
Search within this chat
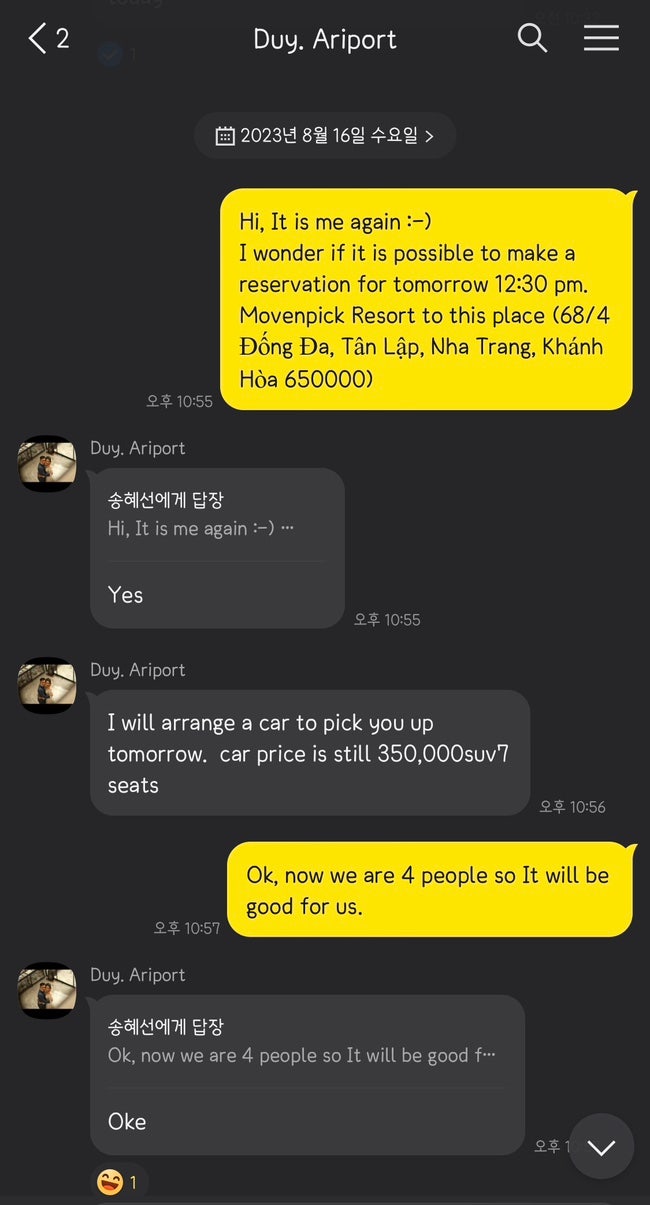(532, 39)
